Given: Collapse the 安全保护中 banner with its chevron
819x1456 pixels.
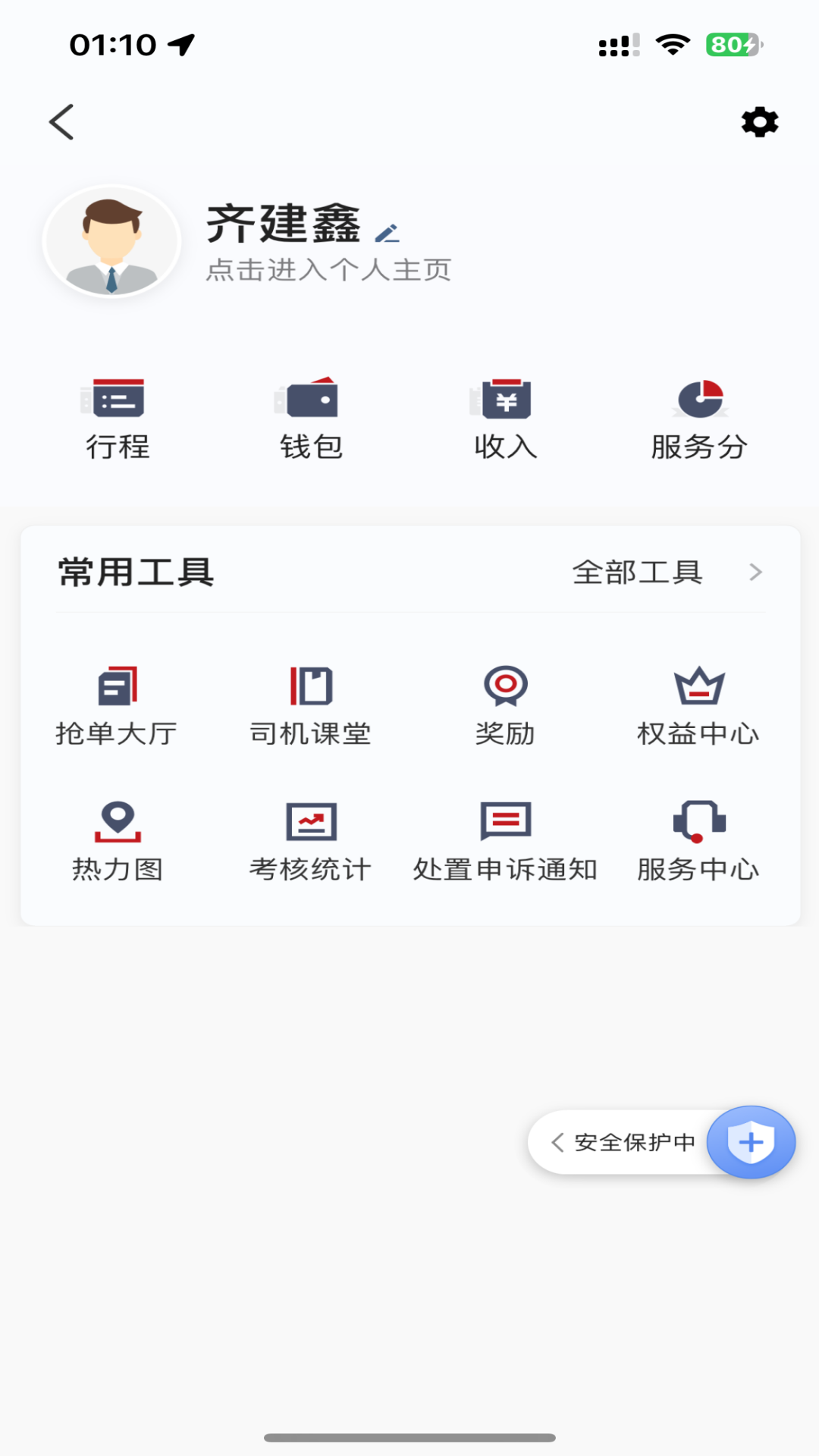Looking at the screenshot, I should [x=557, y=1141].
